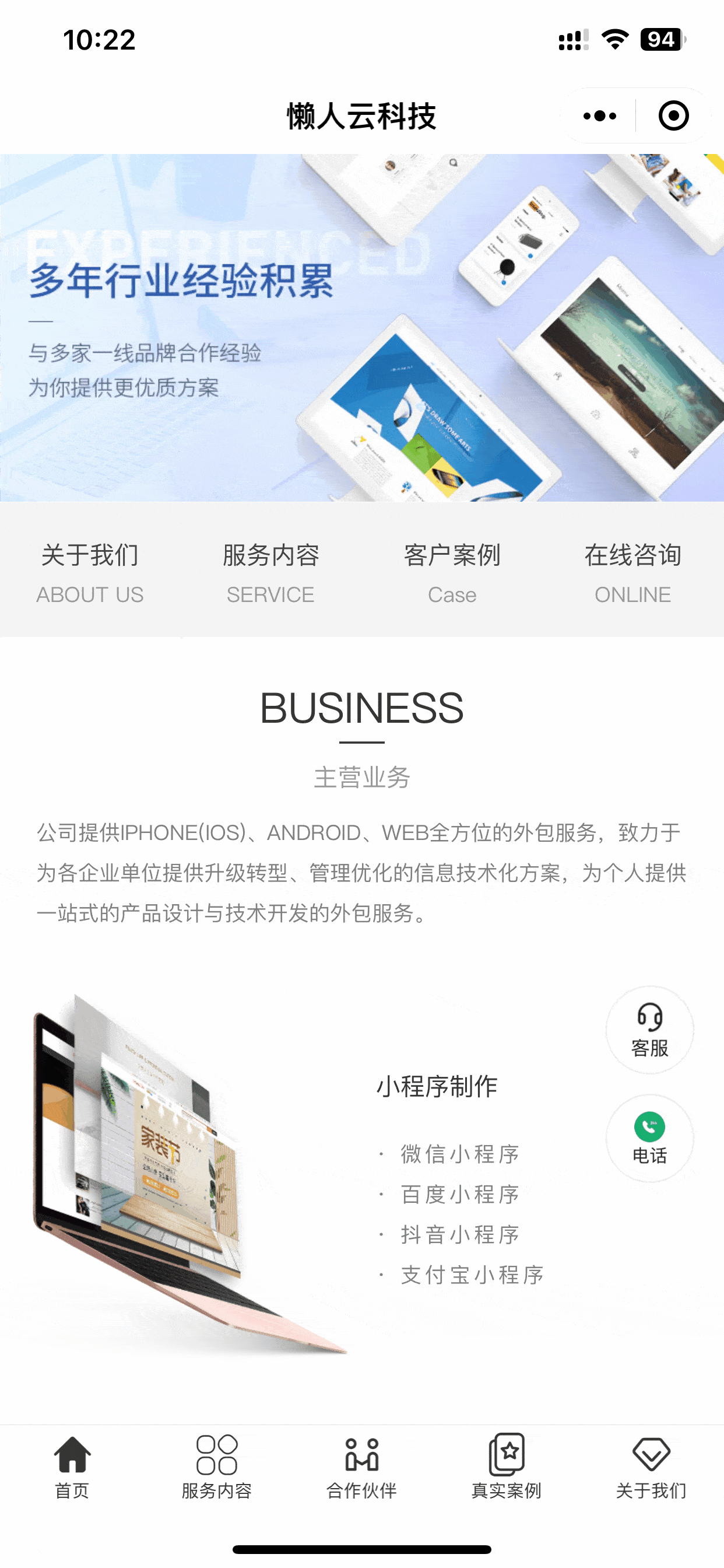Open the experience banner at the top
This screenshot has width=724, height=1568.
[362, 327]
